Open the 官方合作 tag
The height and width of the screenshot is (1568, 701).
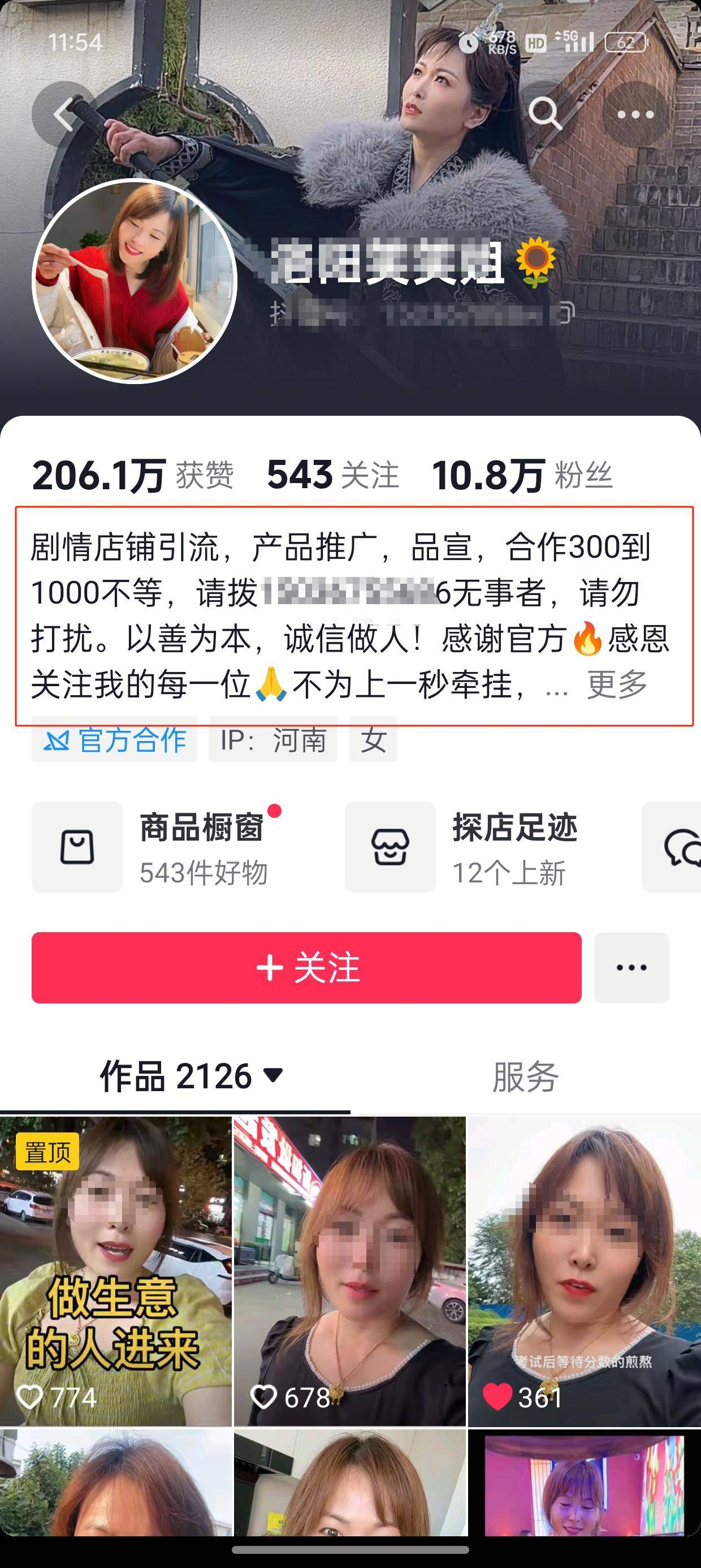coord(114,739)
